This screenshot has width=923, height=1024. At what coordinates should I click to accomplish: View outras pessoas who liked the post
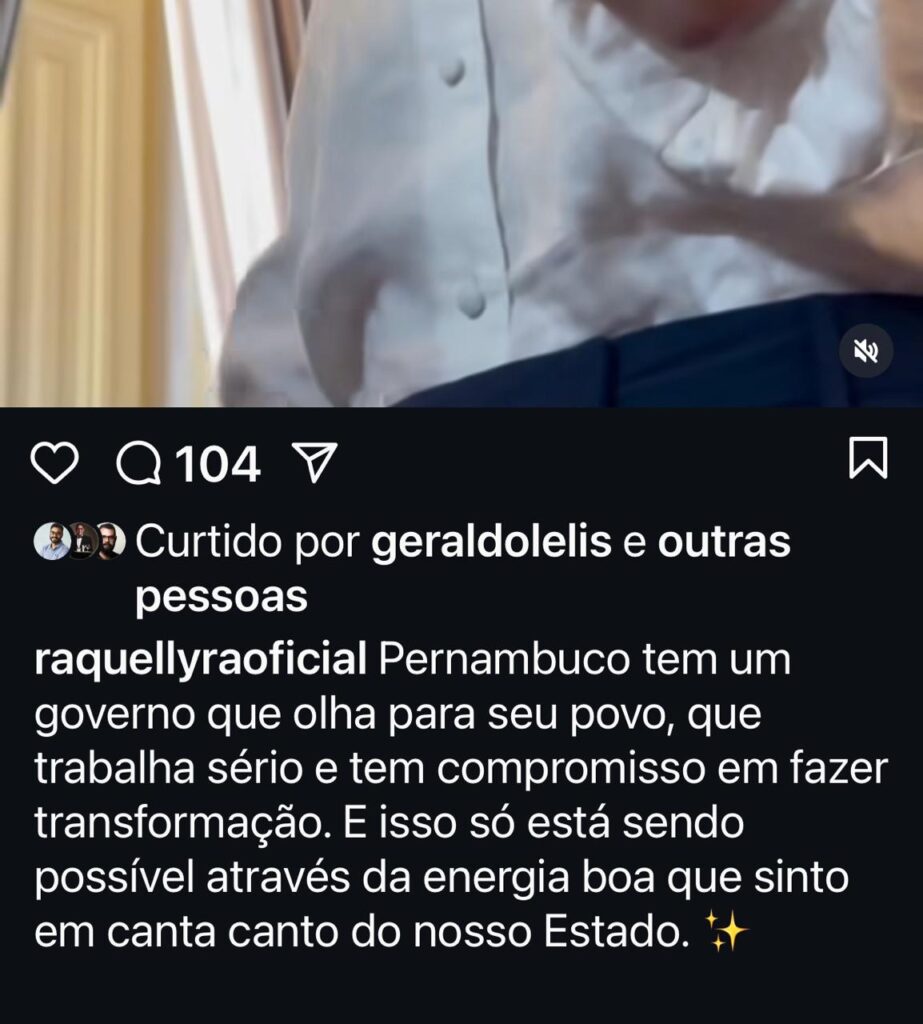pos(724,543)
